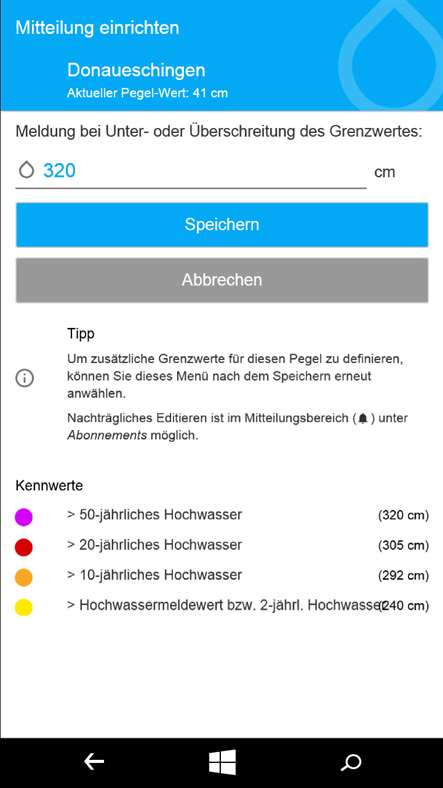Viewport: 443px width, 788px height.
Task: Select the 50-jährliches Hochwasser value
Action: pyautogui.click(x=222, y=515)
